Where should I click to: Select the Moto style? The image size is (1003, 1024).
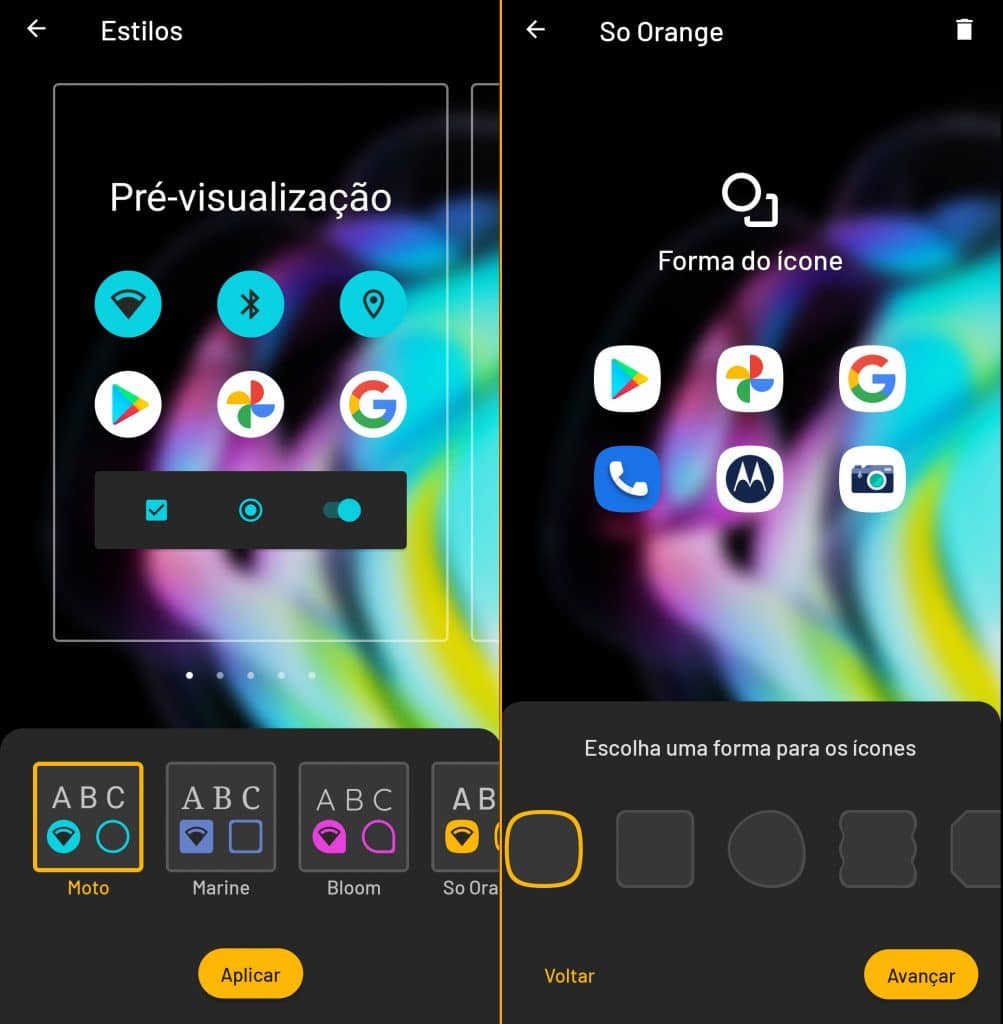(88, 817)
